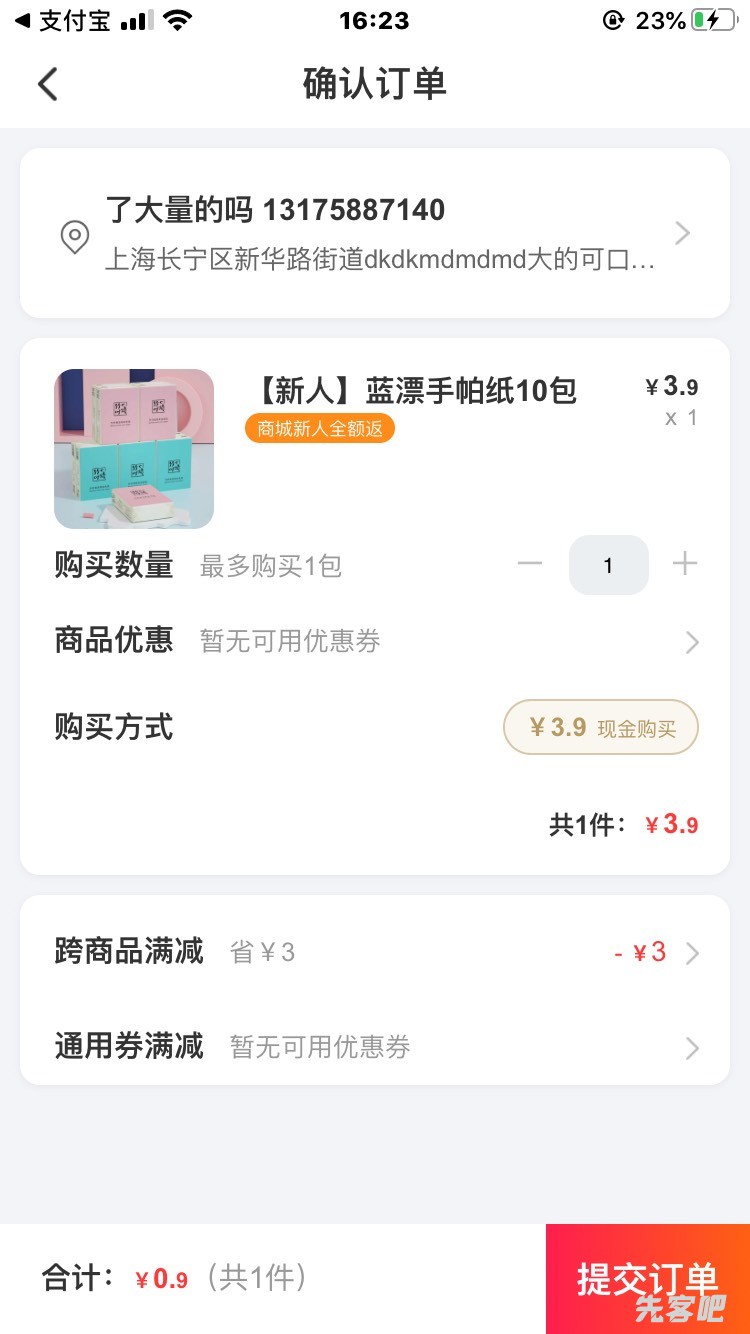
Task: Increase purchase quantity with plus
Action: [x=685, y=564]
